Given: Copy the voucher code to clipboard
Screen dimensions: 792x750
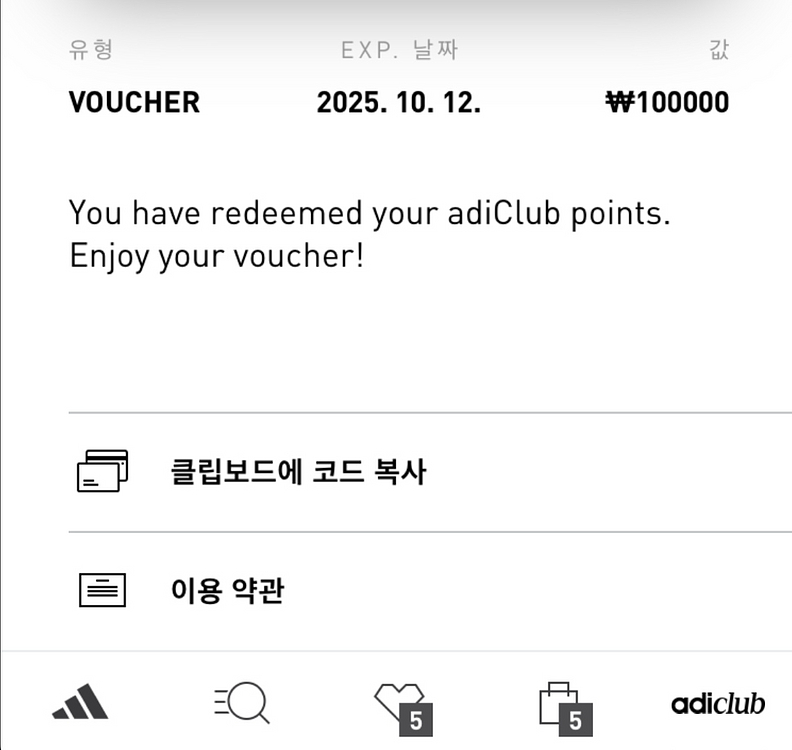Looking at the screenshot, I should tap(298, 472).
